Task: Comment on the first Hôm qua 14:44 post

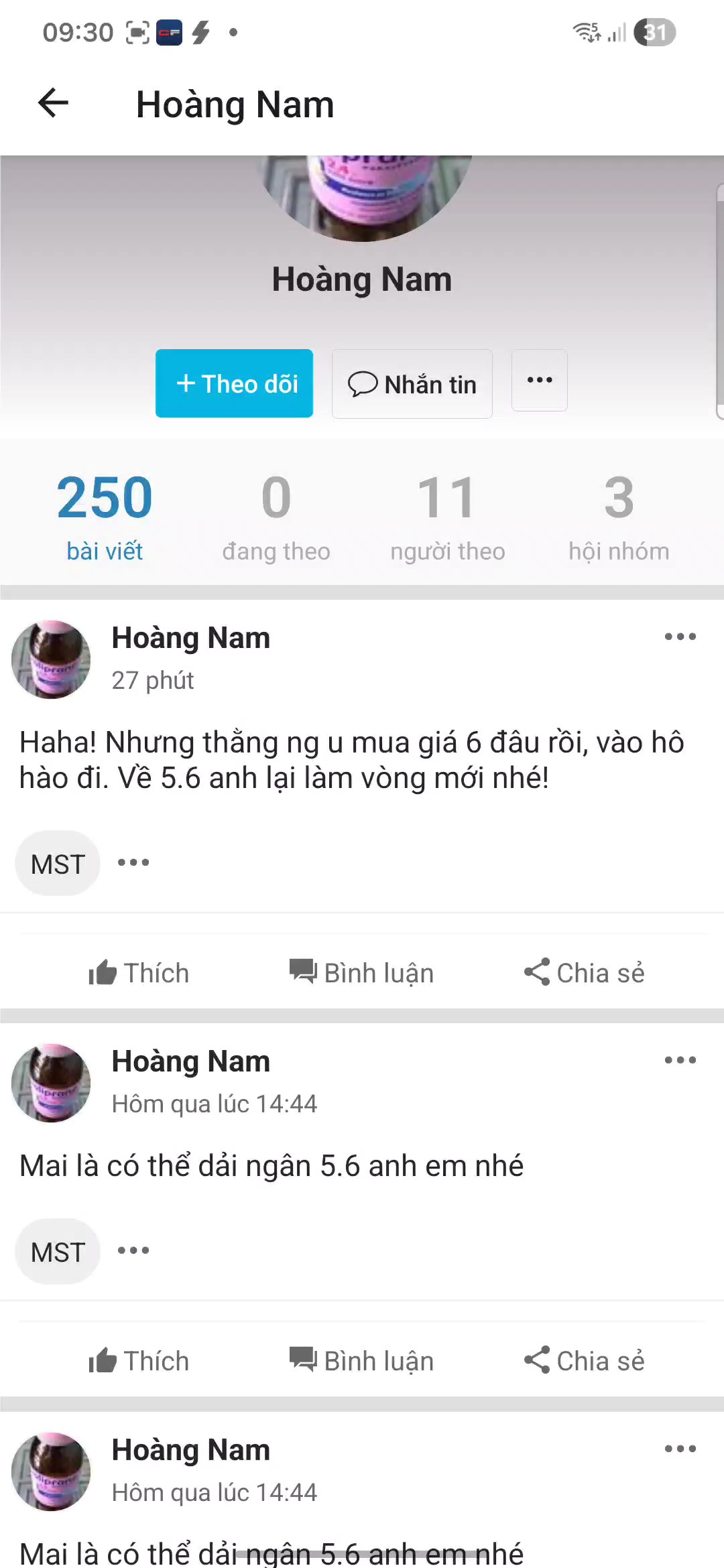Action: coord(361,1361)
